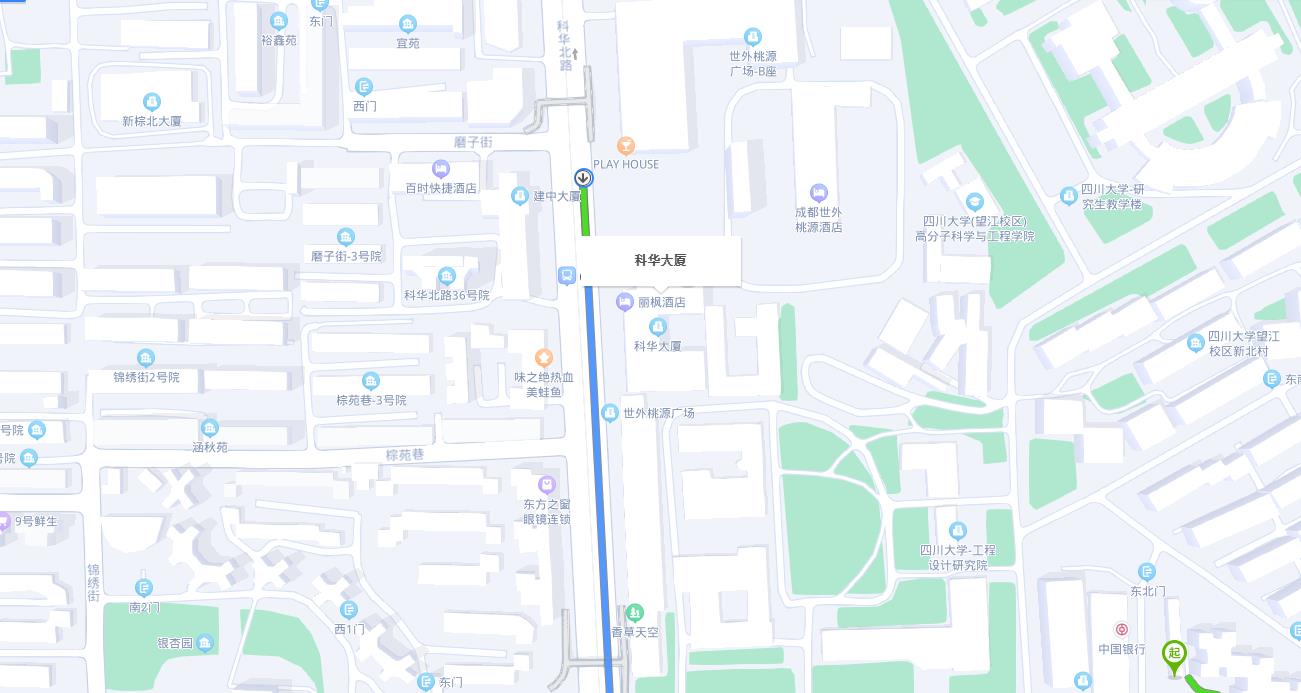Viewport: 1301px width, 693px height.
Task: Select the 东方之窗眼镜连锁 shop marker
Action: tap(546, 485)
